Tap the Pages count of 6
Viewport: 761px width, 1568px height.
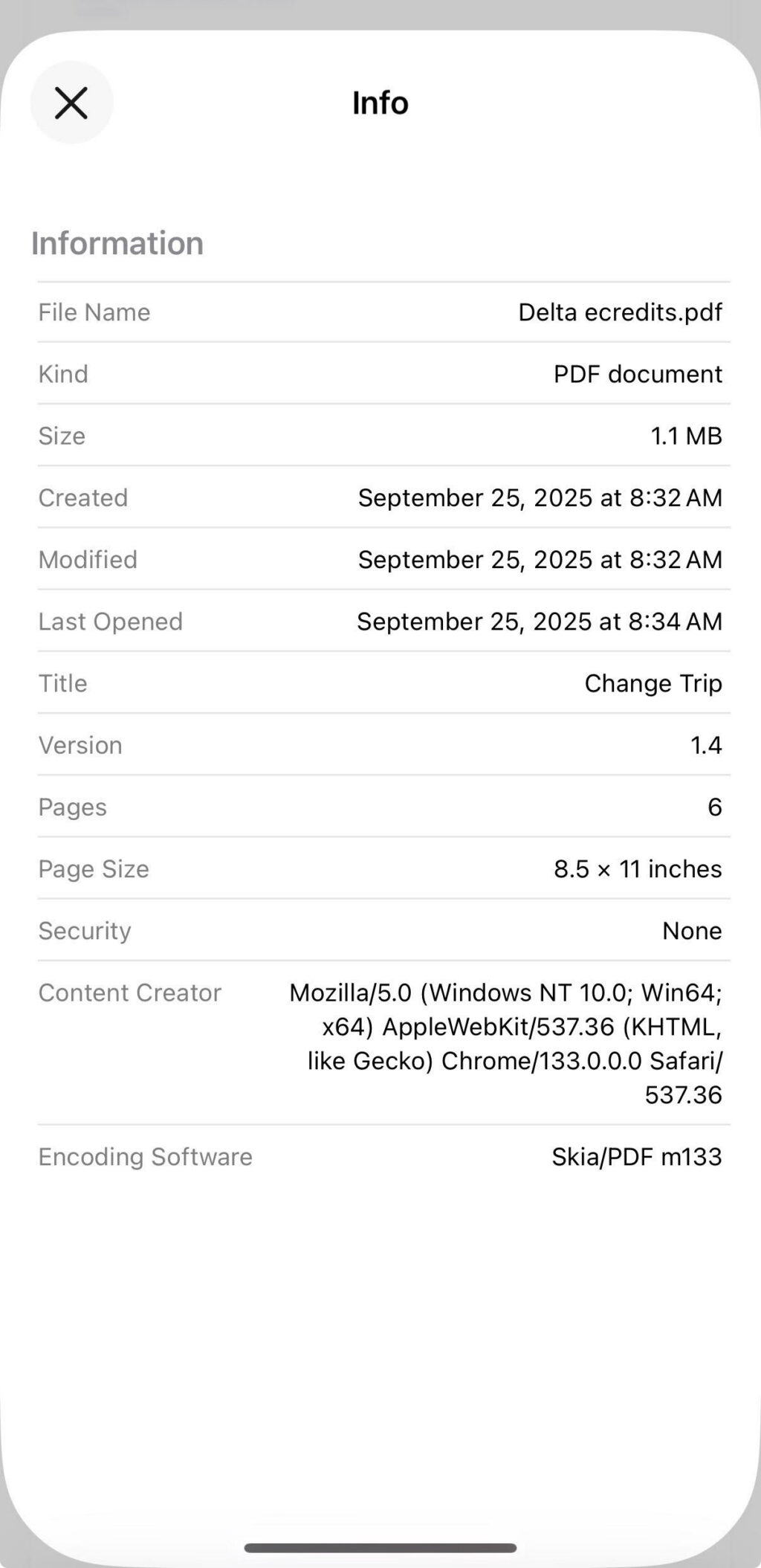point(713,807)
